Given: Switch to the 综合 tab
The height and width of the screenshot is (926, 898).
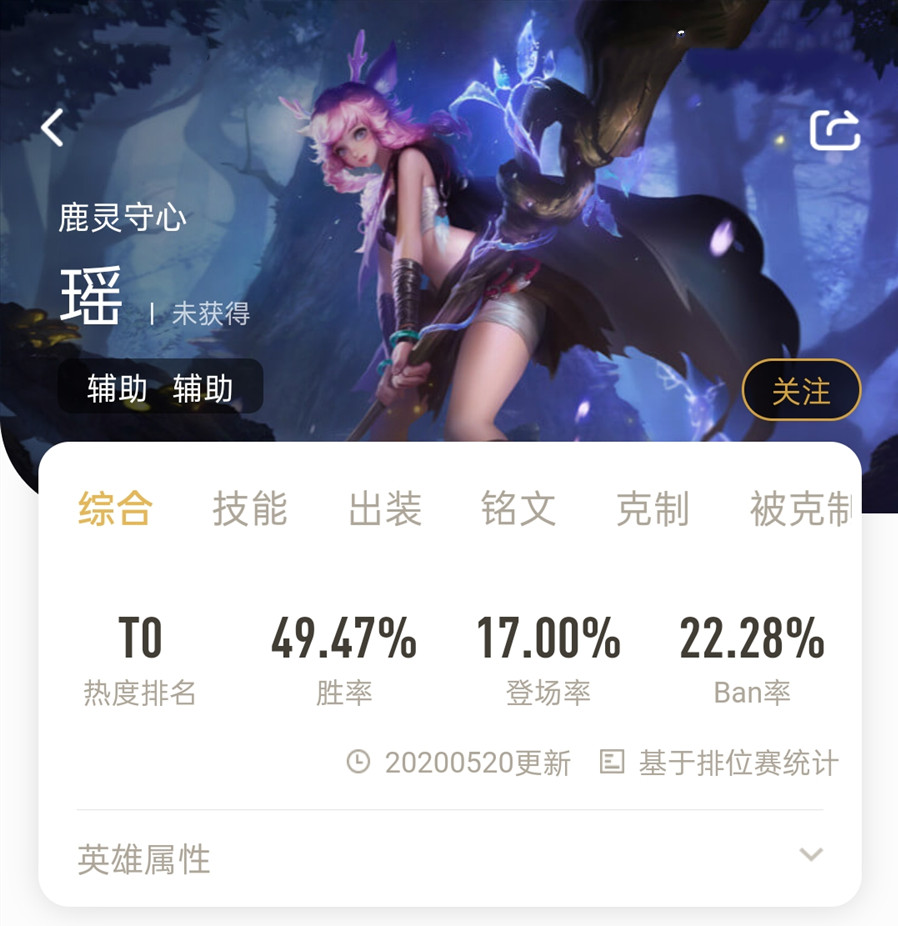Looking at the screenshot, I should coord(115,509).
